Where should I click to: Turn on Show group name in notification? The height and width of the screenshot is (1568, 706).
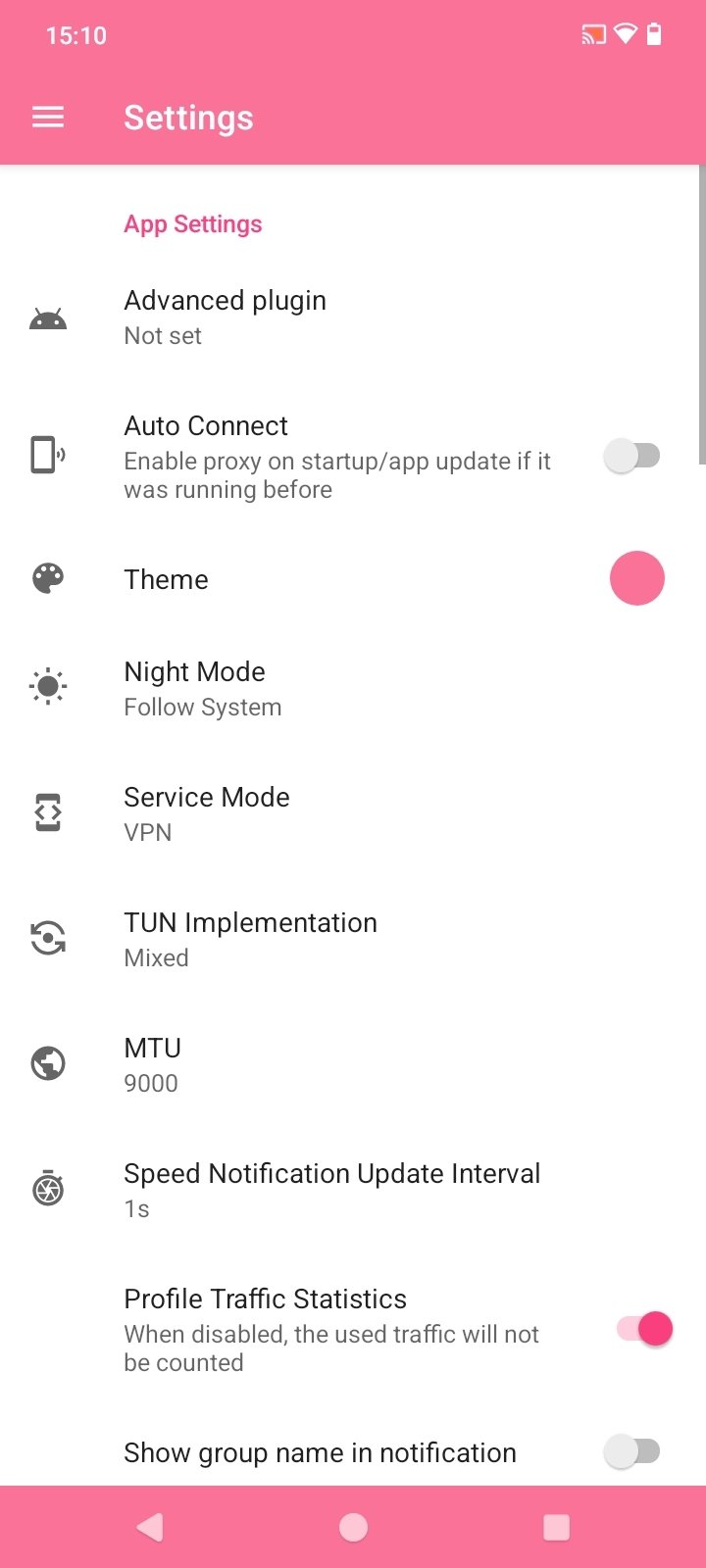click(x=632, y=1451)
